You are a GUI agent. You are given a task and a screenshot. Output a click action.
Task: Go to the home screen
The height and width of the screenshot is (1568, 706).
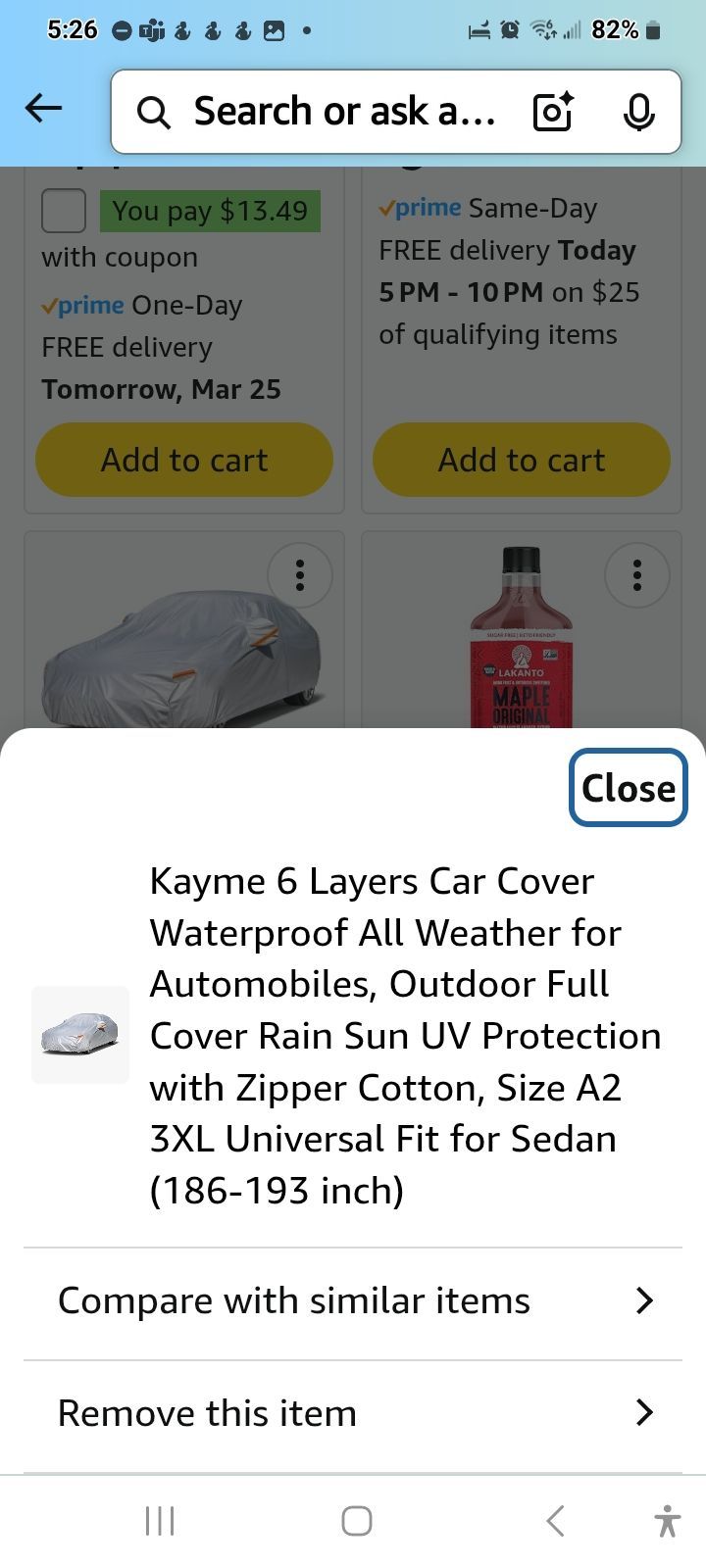(356, 1521)
